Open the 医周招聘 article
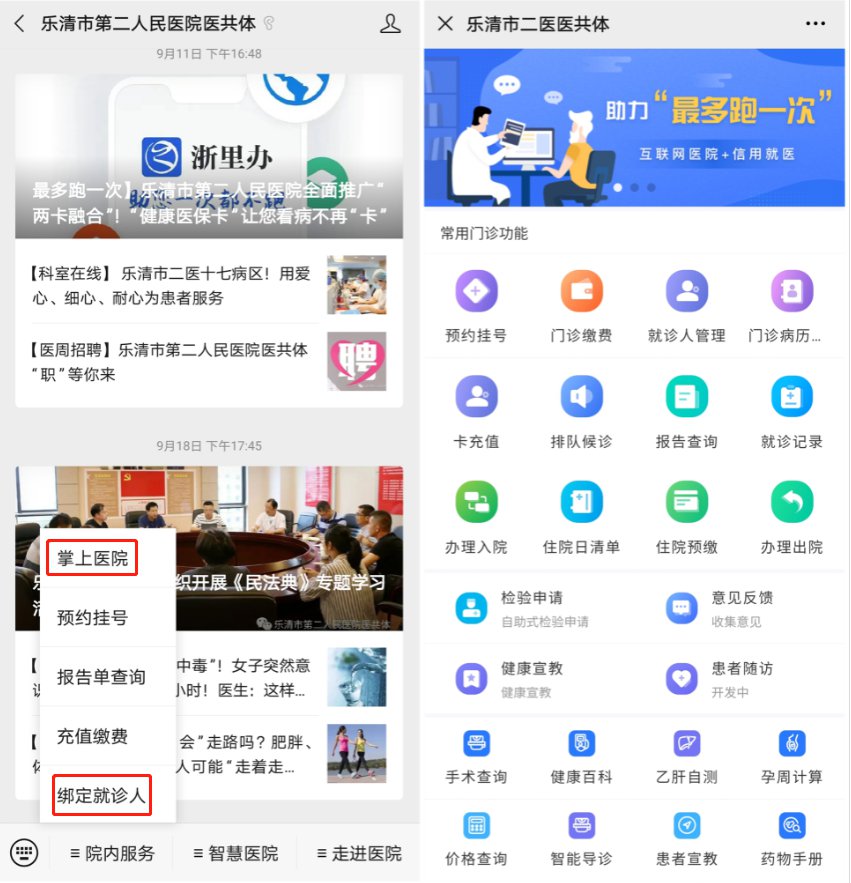 pyautogui.click(x=170, y=362)
